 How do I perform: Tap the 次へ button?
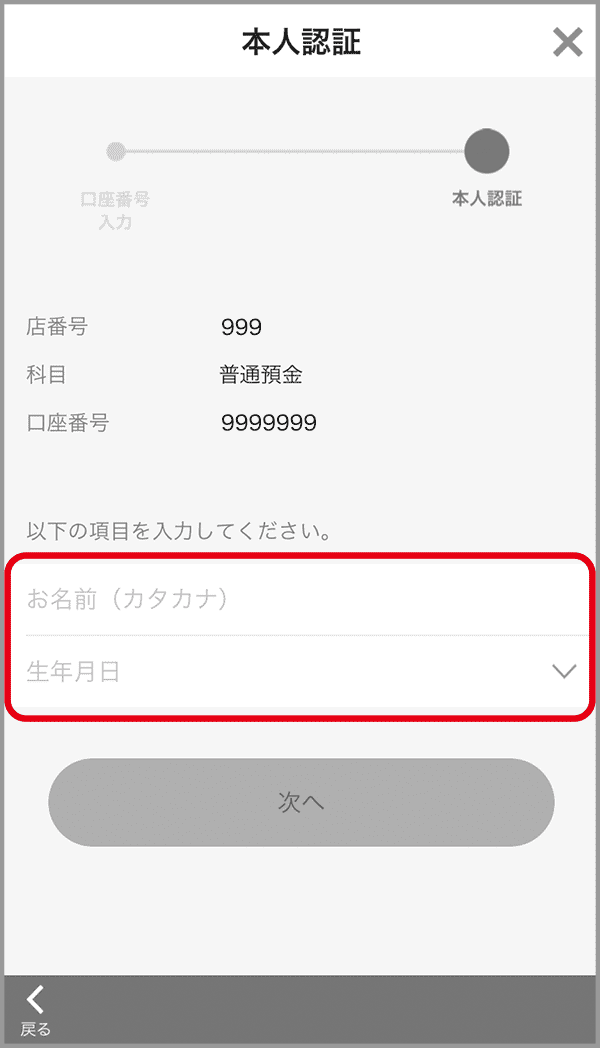301,802
